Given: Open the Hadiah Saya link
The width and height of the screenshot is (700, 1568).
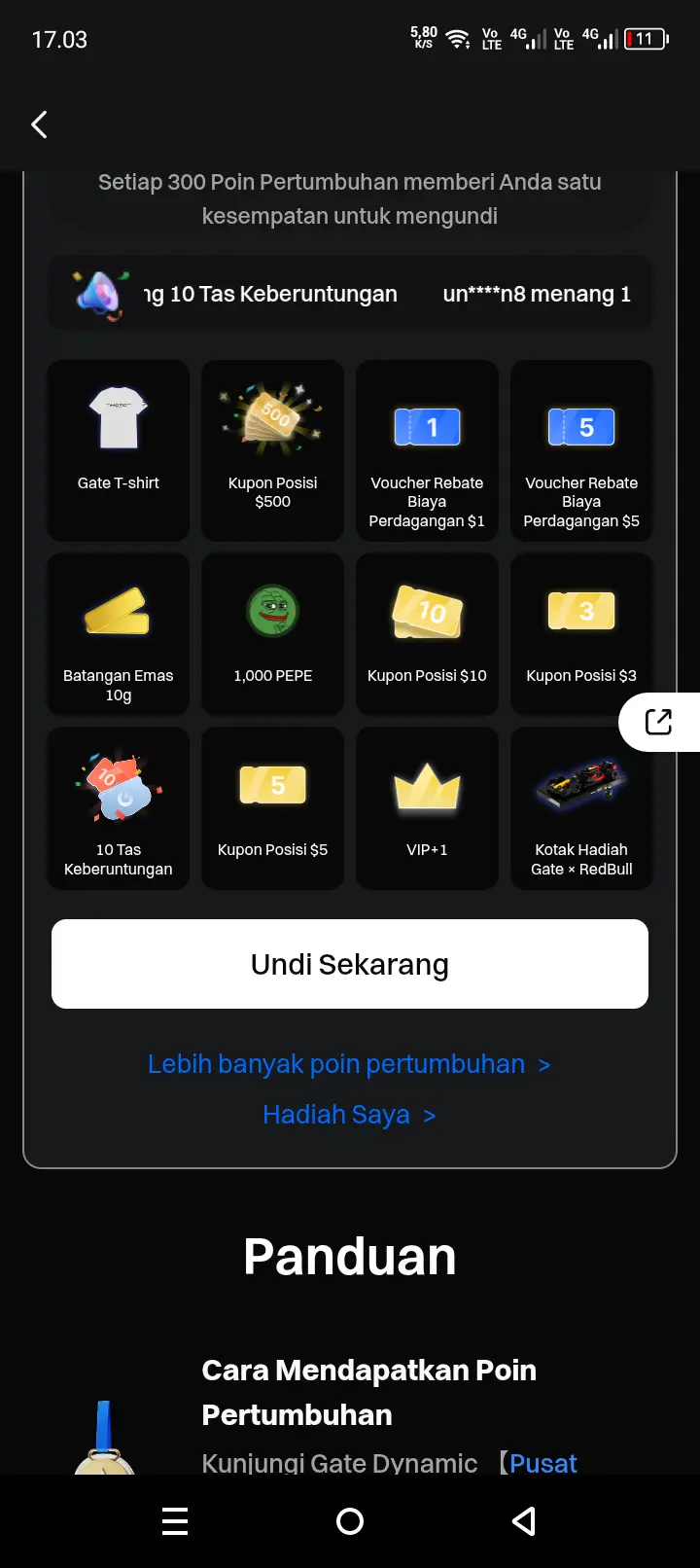Looking at the screenshot, I should click(350, 1115).
